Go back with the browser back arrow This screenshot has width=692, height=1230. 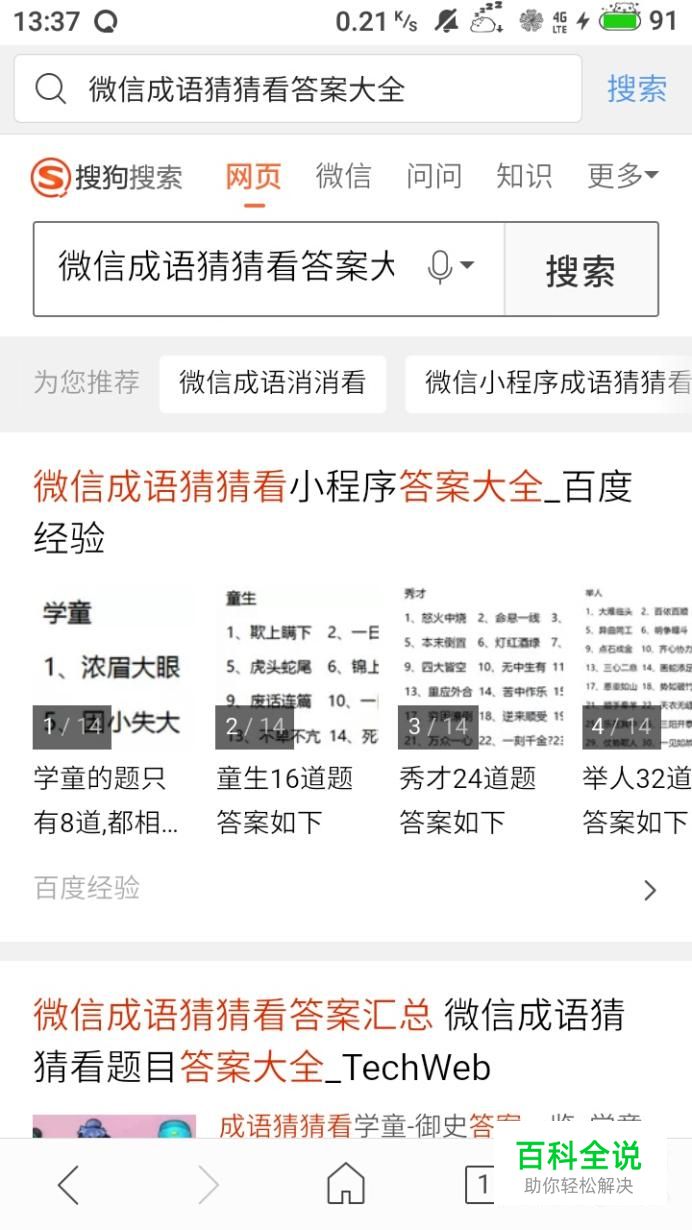click(x=68, y=1185)
